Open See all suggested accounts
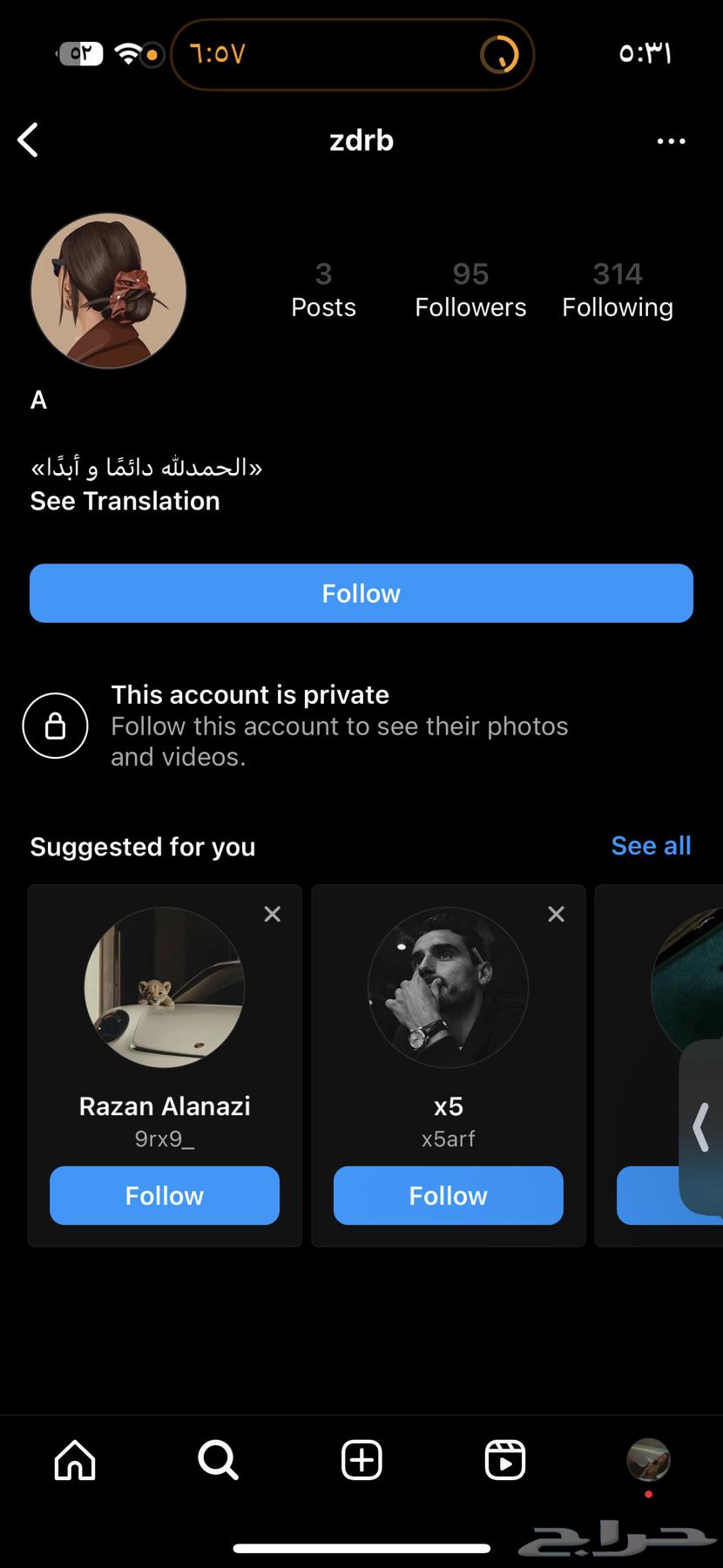723x1568 pixels. click(x=651, y=845)
